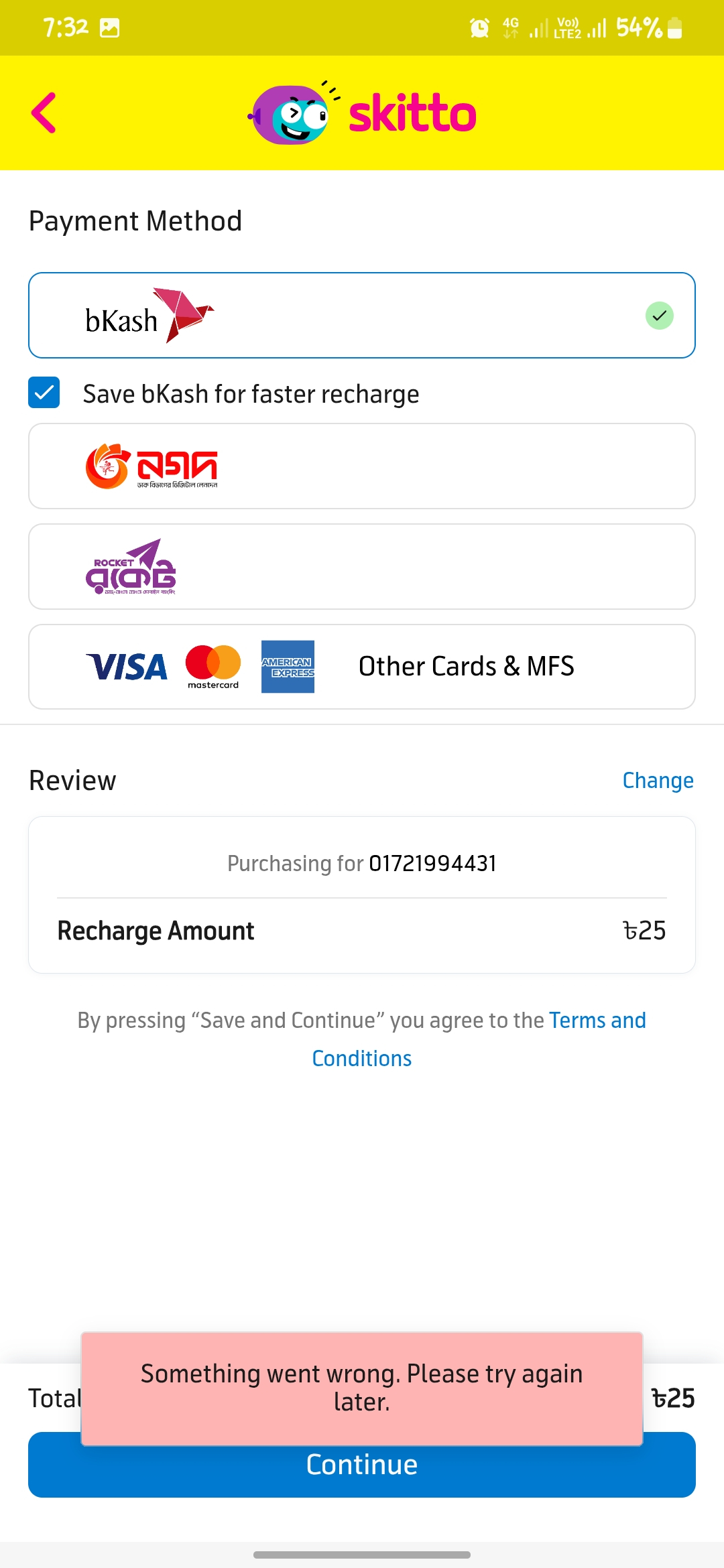Uncheck Save bKash for faster recharge
724x1568 pixels.
[x=44, y=393]
